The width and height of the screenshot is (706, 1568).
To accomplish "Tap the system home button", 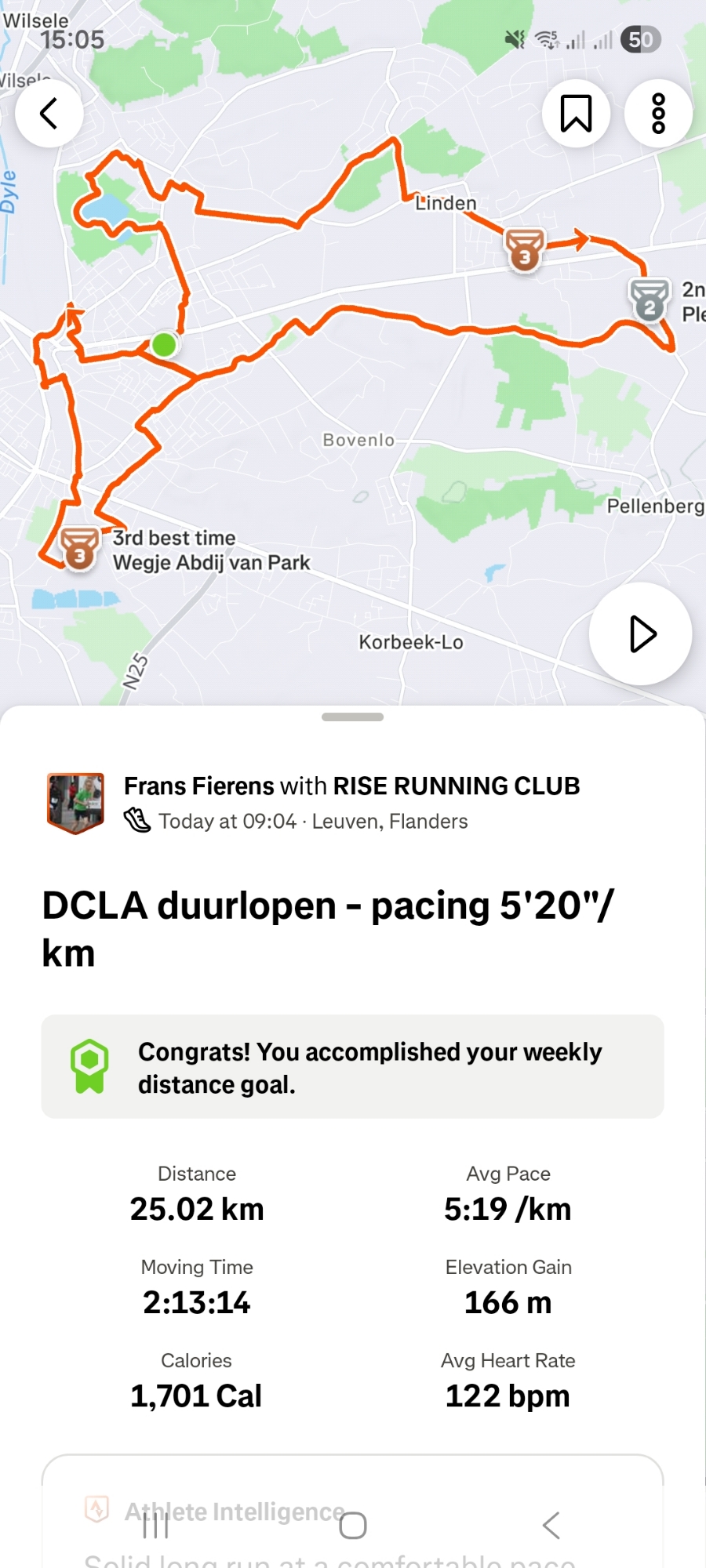I will click(352, 1526).
